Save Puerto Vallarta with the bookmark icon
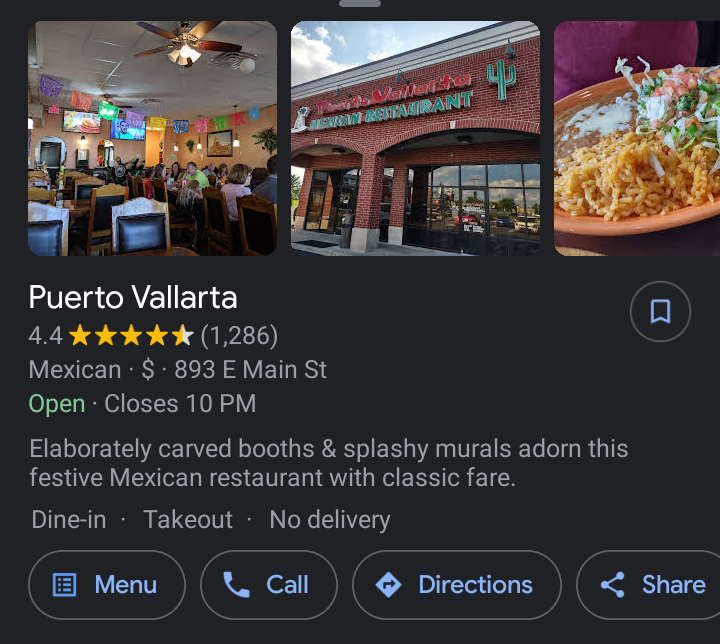Image resolution: width=720 pixels, height=644 pixels. (660, 312)
